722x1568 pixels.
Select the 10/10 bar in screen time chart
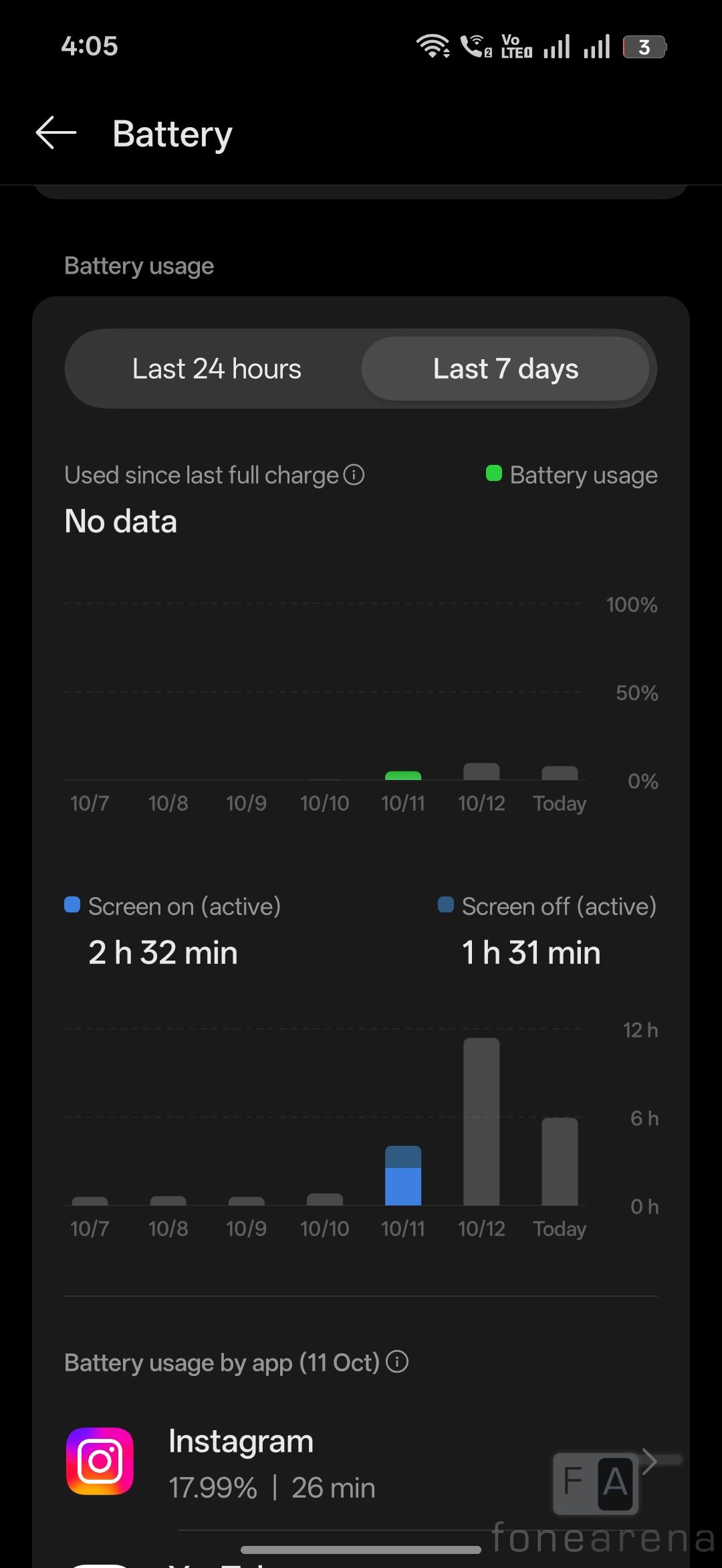pyautogui.click(x=325, y=1199)
